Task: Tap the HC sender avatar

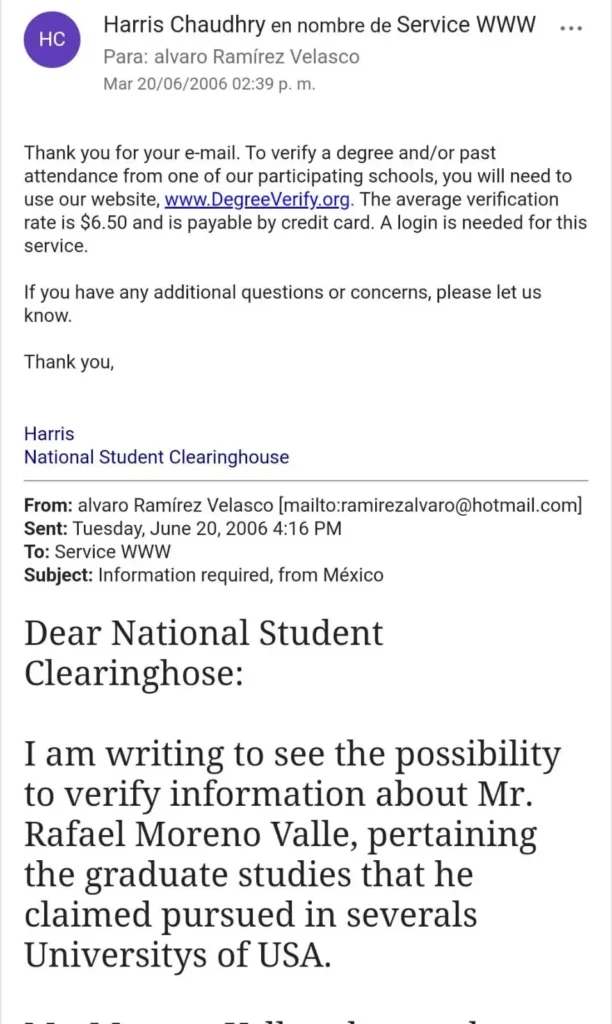Action: point(51,40)
